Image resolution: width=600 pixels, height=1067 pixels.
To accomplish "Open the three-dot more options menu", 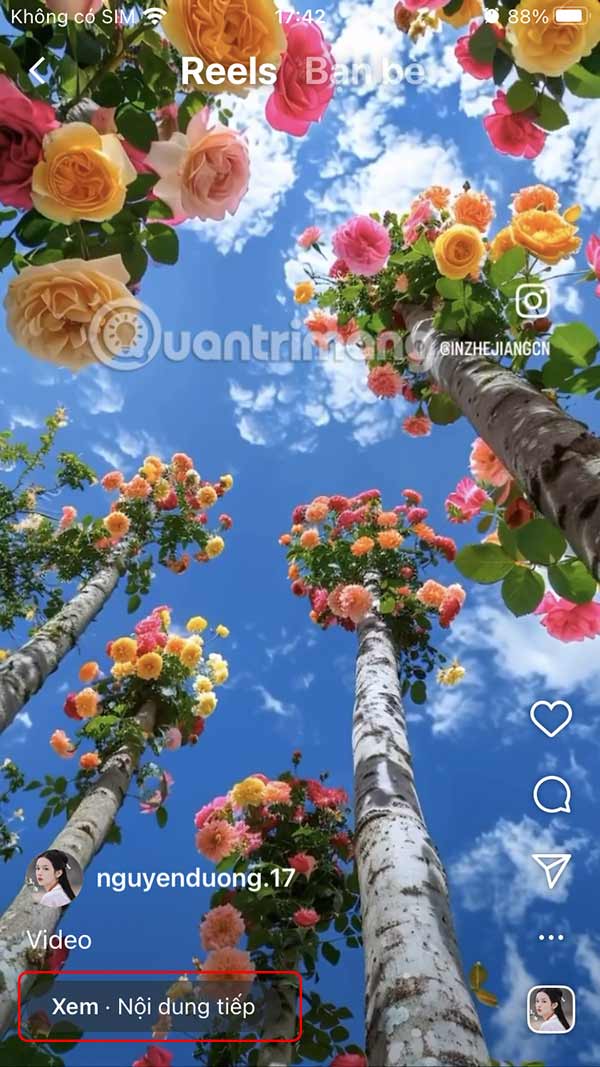I will tap(551, 938).
